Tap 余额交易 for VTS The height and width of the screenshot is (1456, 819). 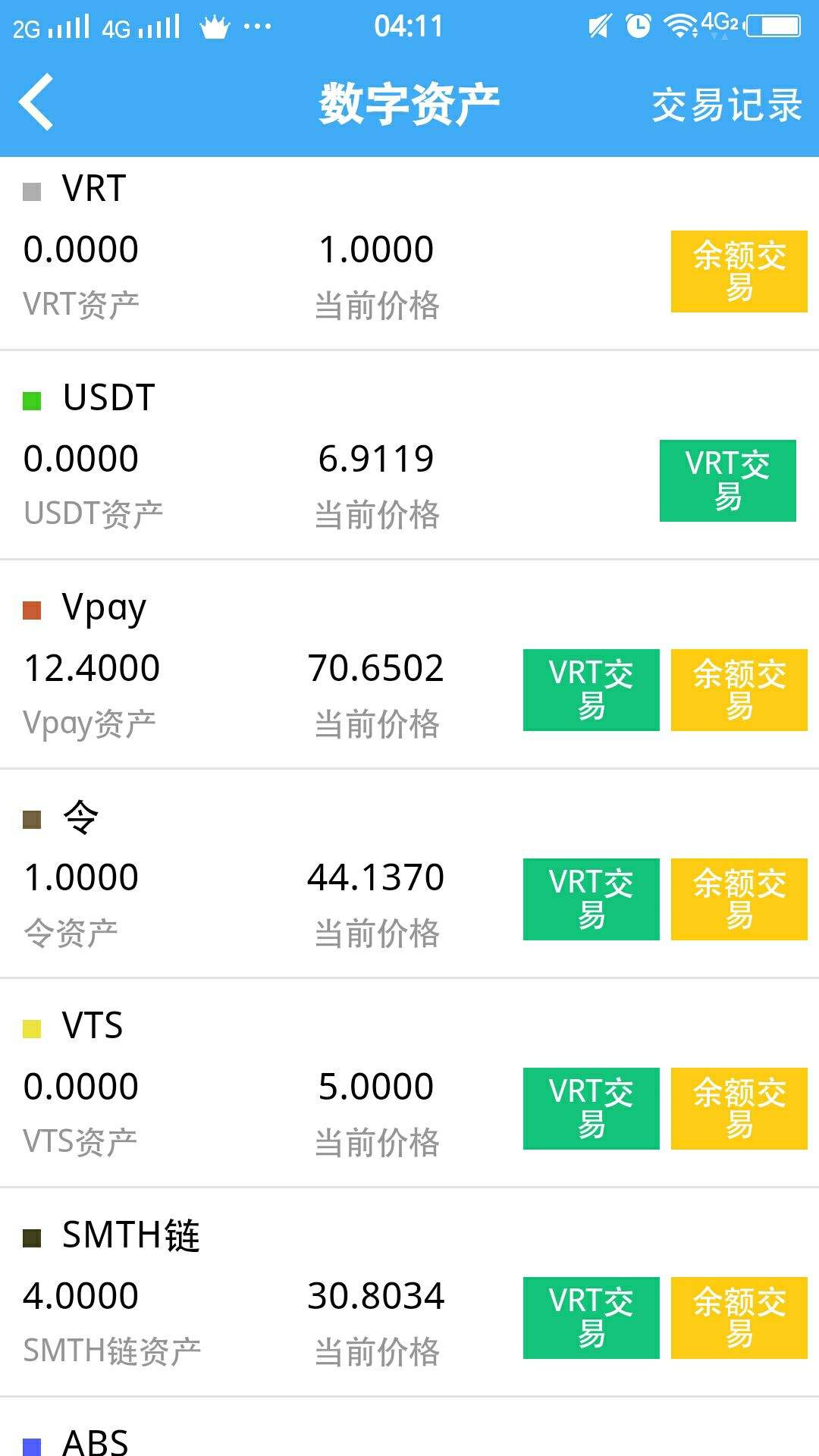tap(738, 1109)
